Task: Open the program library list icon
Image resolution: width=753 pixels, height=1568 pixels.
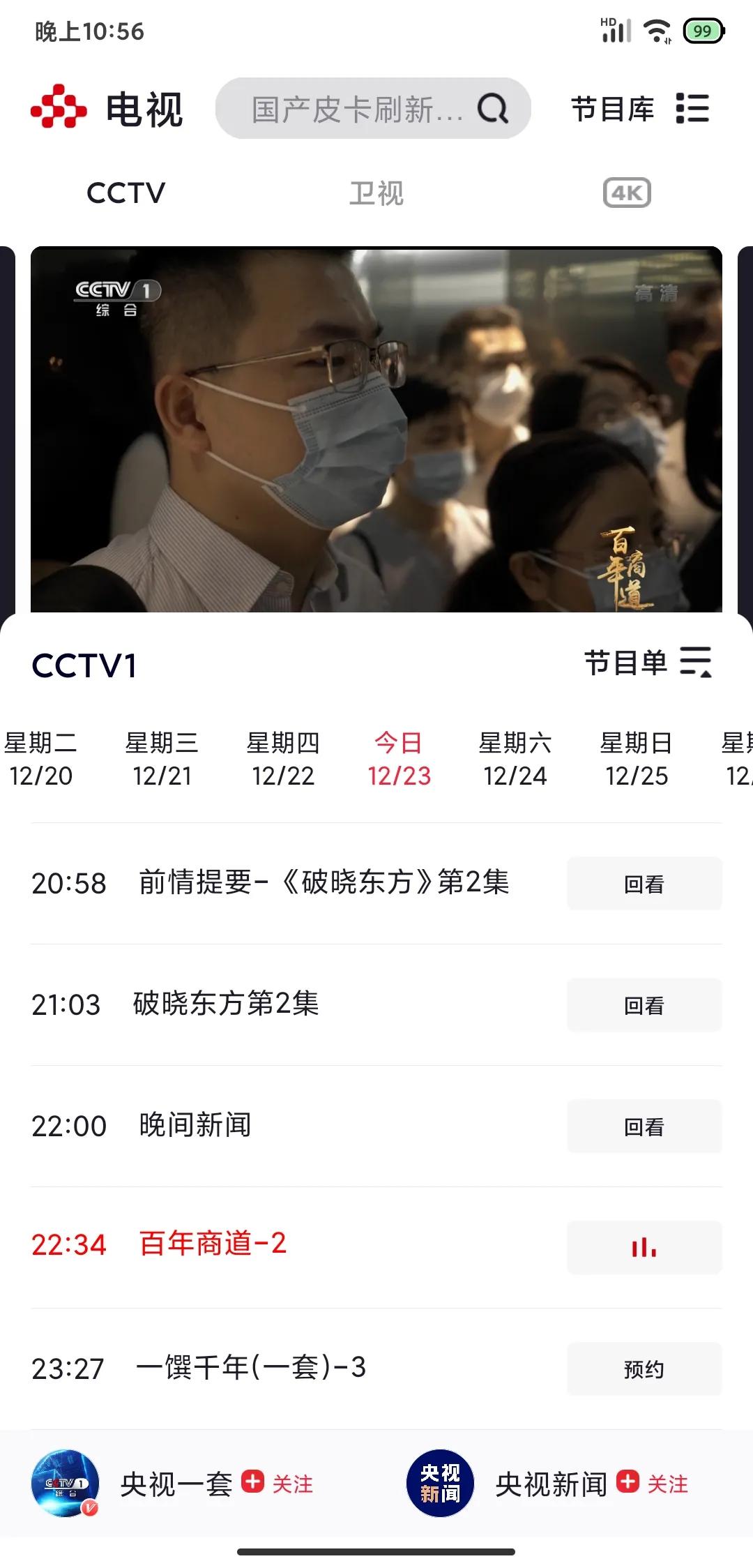Action: 694,108
